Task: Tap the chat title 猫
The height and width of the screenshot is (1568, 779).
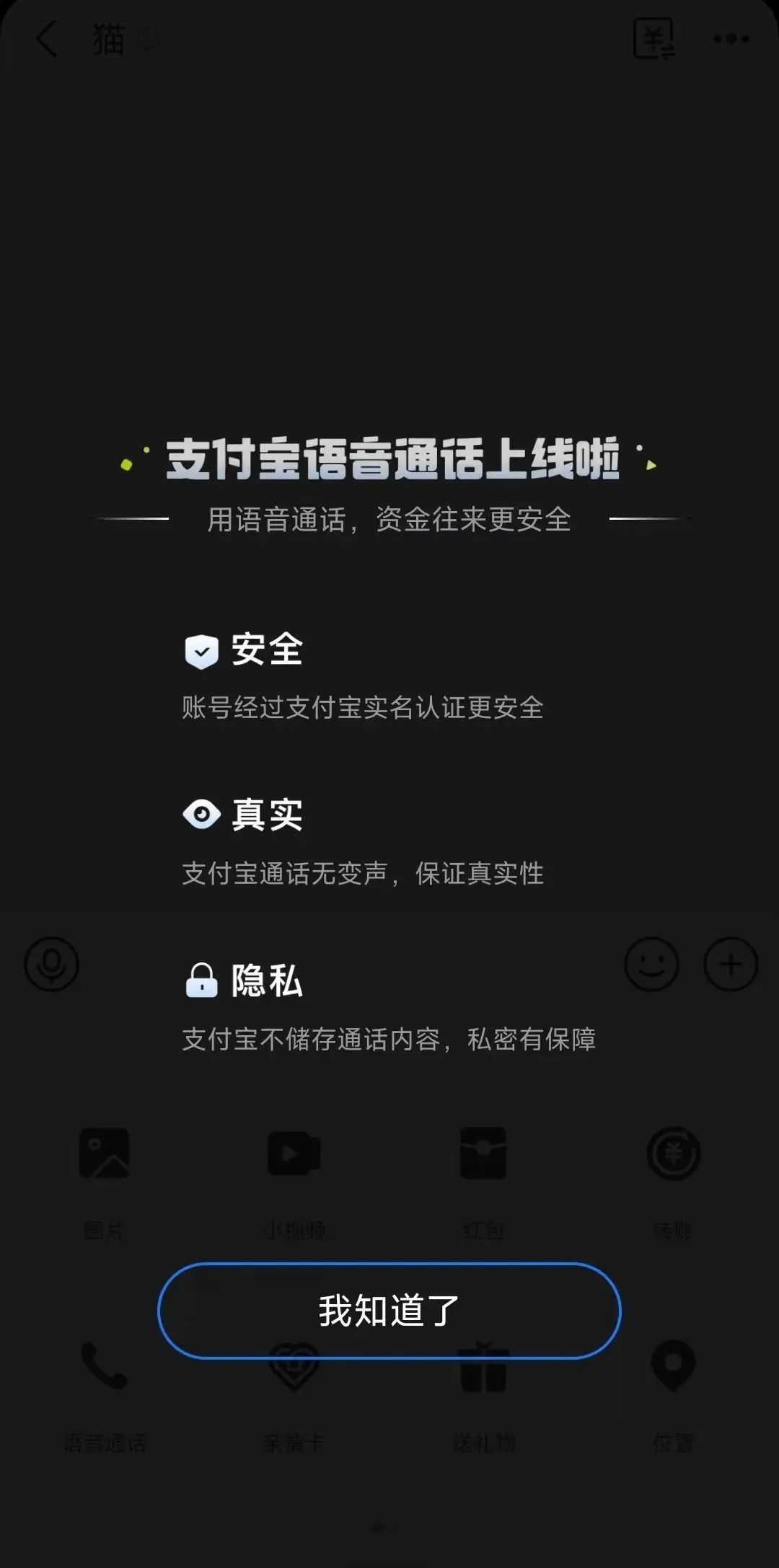Action: click(x=108, y=37)
